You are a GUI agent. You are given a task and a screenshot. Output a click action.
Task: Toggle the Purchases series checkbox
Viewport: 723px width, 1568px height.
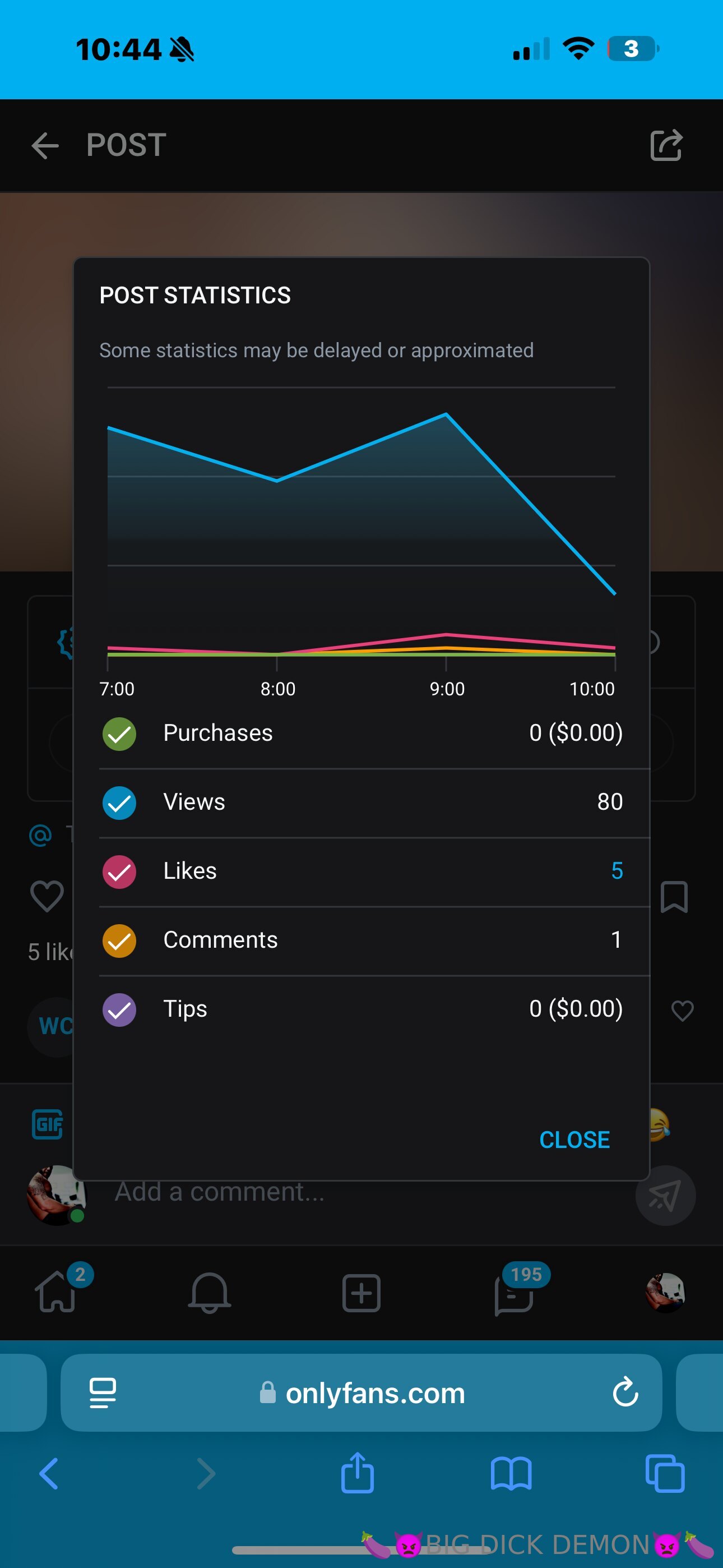pyautogui.click(x=119, y=734)
